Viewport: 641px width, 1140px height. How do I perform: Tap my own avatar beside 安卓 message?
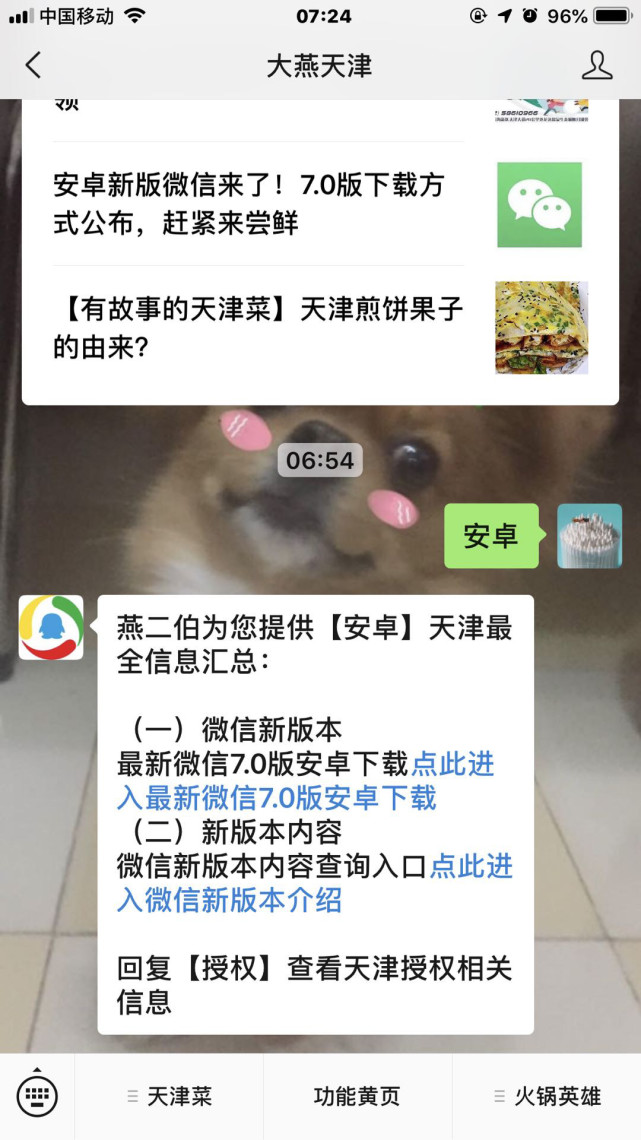(x=589, y=536)
